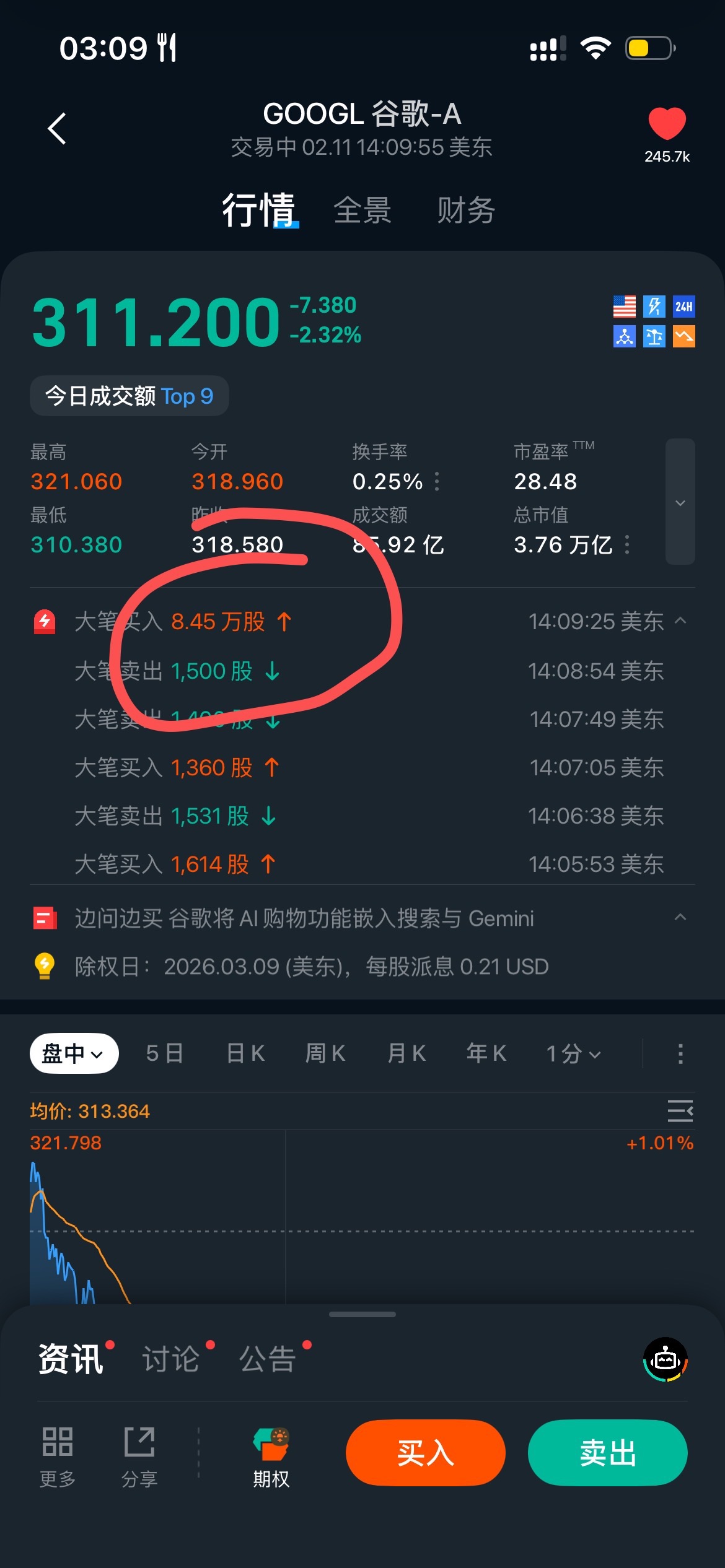
Task: Select the 年K chart period
Action: click(486, 1053)
